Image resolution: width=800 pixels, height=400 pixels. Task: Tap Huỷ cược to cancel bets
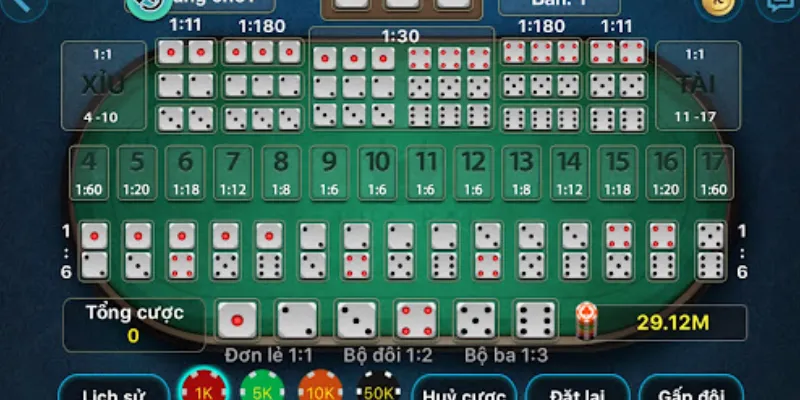click(463, 390)
